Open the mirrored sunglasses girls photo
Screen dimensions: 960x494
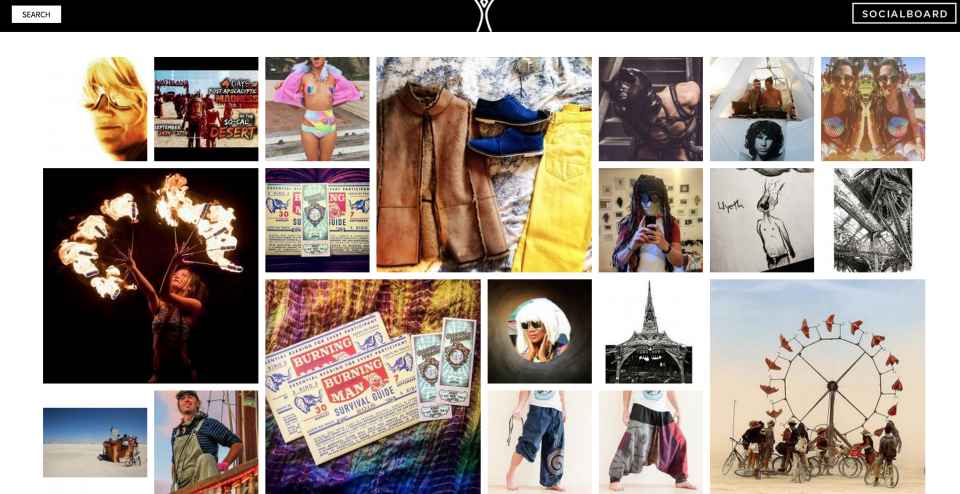[872, 109]
